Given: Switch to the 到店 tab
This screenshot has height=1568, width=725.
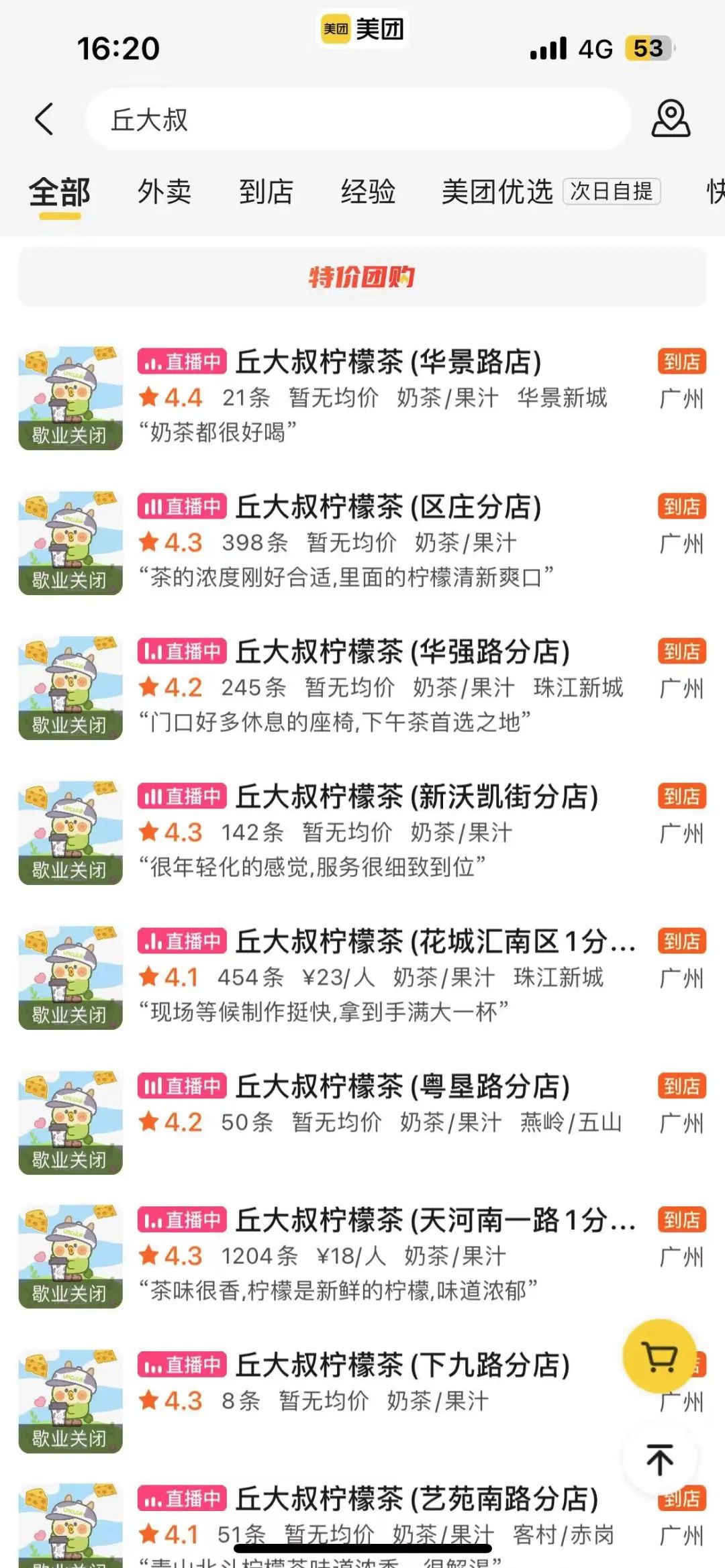Looking at the screenshot, I should [266, 192].
